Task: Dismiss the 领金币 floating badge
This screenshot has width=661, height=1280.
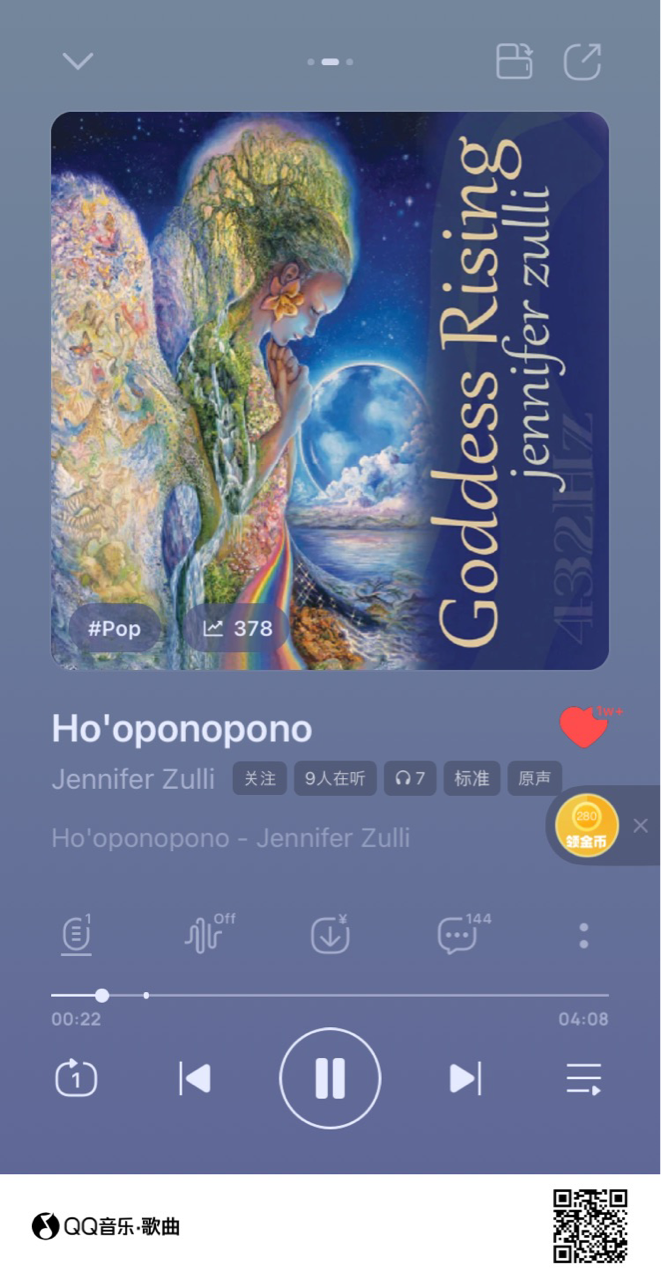Action: click(641, 825)
